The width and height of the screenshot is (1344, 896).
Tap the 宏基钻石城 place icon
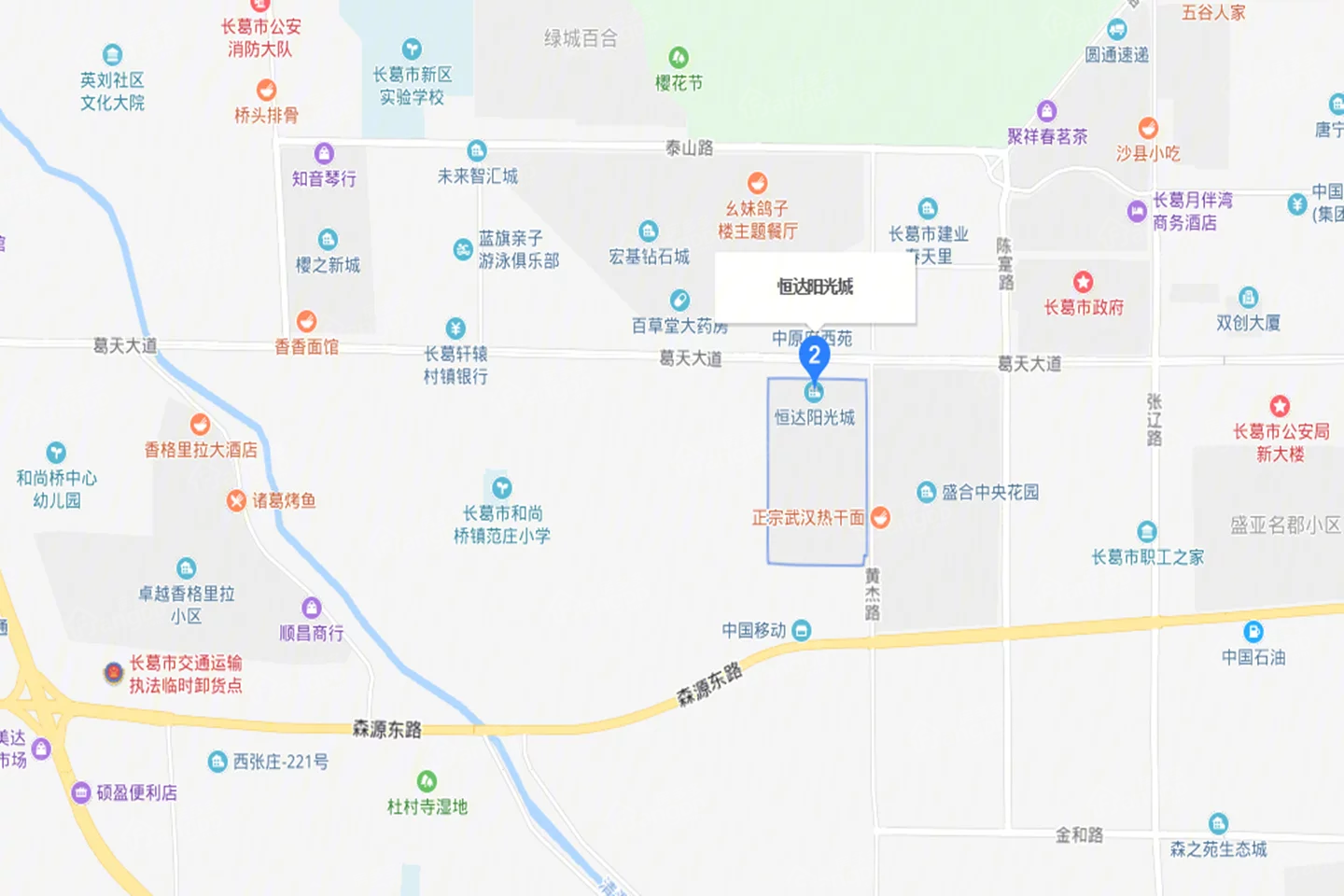click(649, 231)
